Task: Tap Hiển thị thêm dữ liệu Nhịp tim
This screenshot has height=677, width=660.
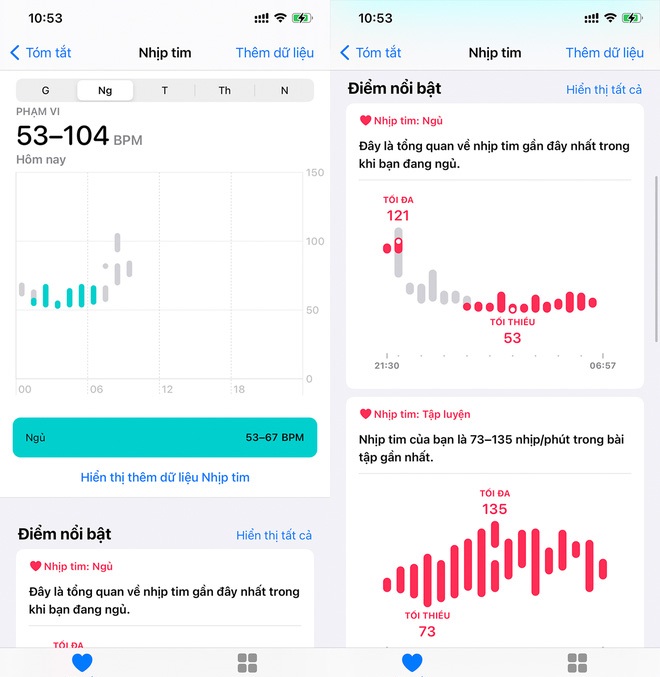Action: (165, 477)
